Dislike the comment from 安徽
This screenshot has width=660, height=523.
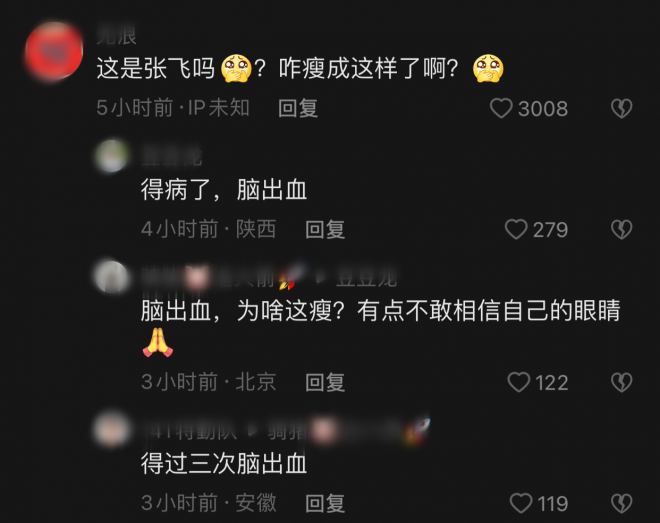coord(621,502)
